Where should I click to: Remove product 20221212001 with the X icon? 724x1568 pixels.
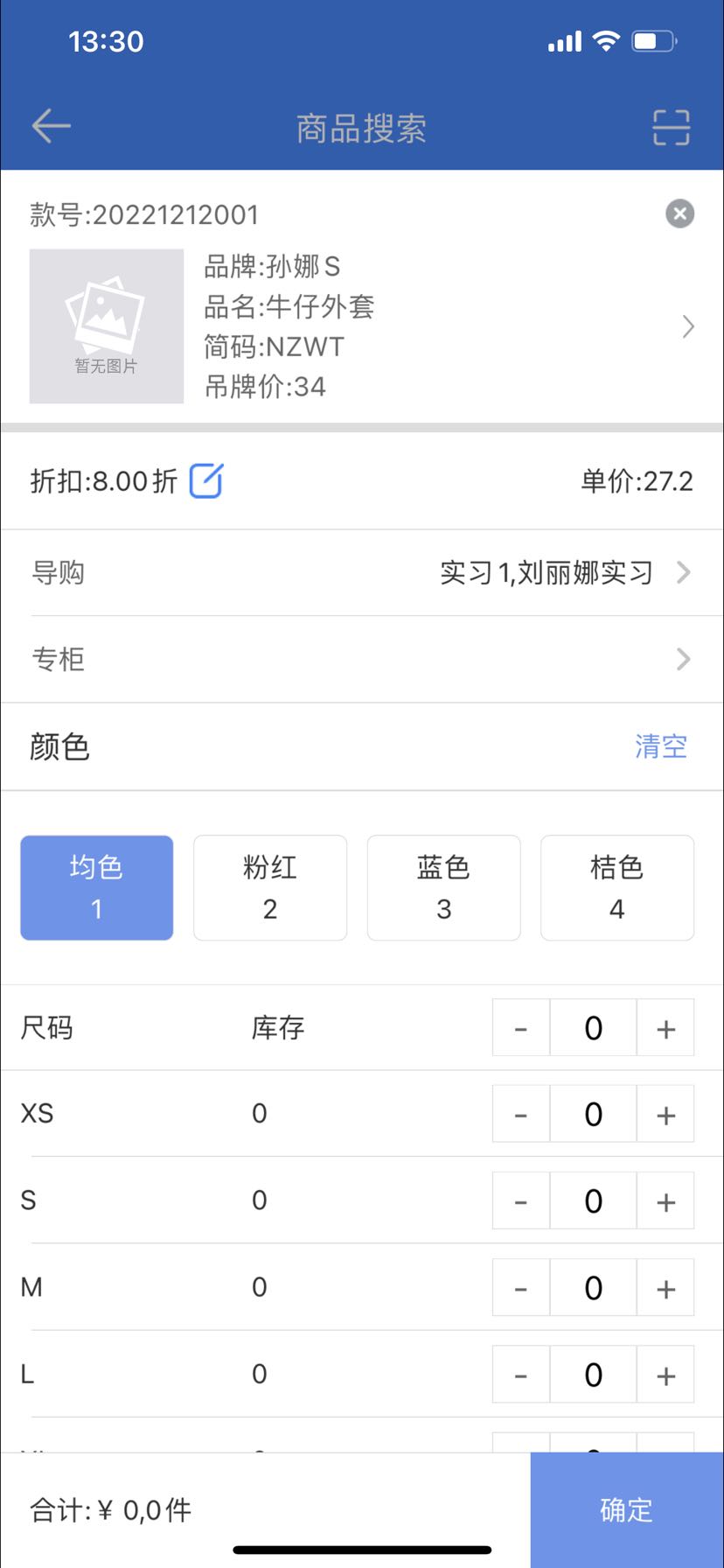[x=679, y=213]
